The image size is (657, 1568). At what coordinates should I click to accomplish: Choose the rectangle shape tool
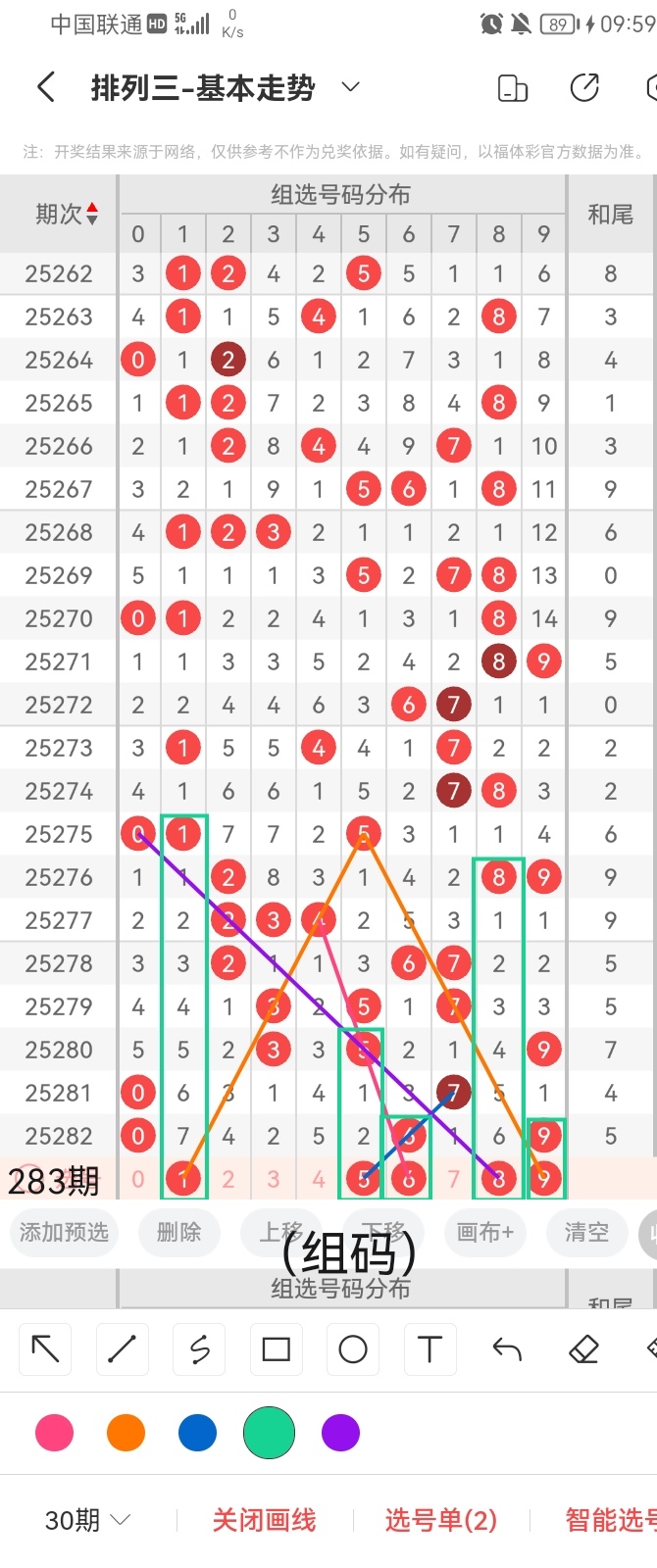click(277, 1349)
